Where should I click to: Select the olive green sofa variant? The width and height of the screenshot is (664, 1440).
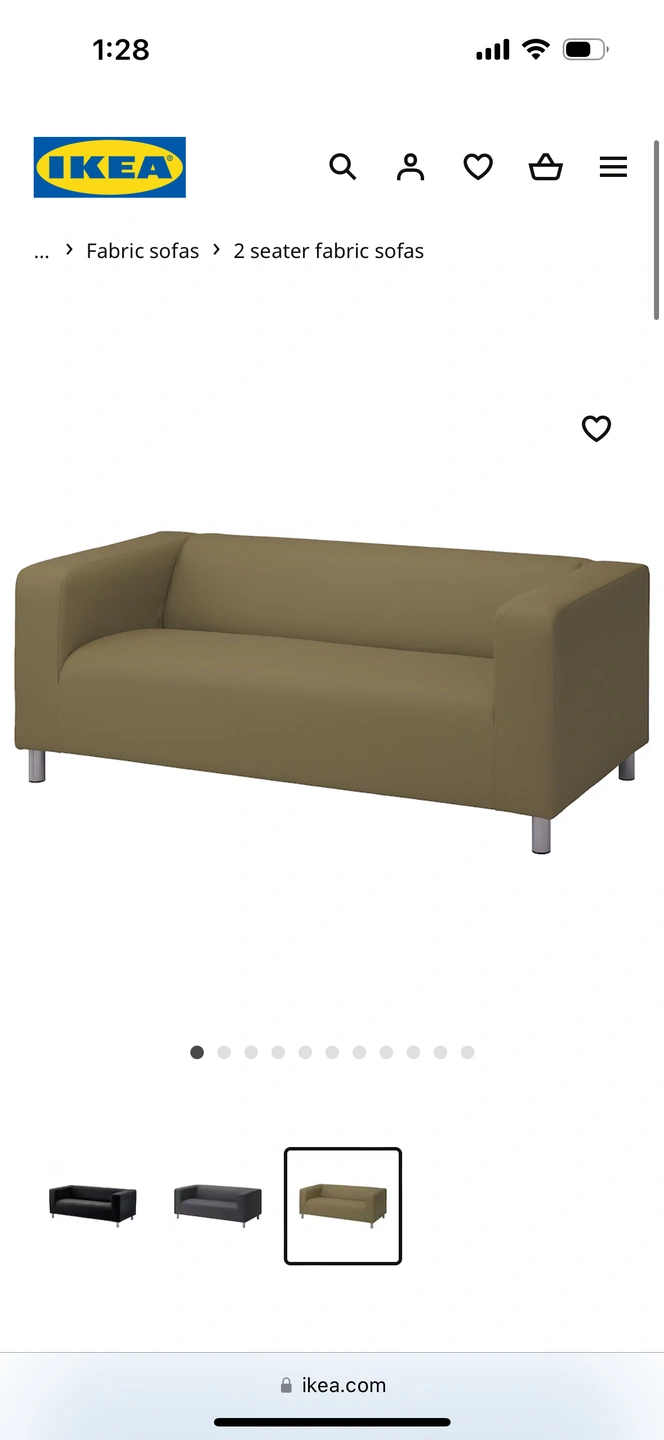point(343,1205)
